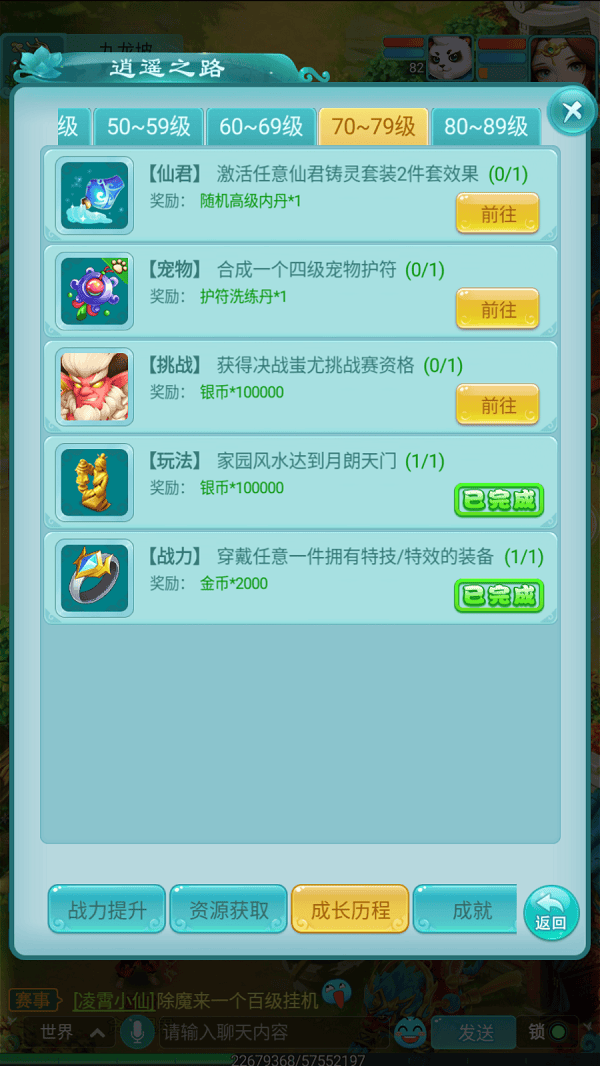
Task: Tap 前往 for the 宠物 task
Action: (x=497, y=309)
